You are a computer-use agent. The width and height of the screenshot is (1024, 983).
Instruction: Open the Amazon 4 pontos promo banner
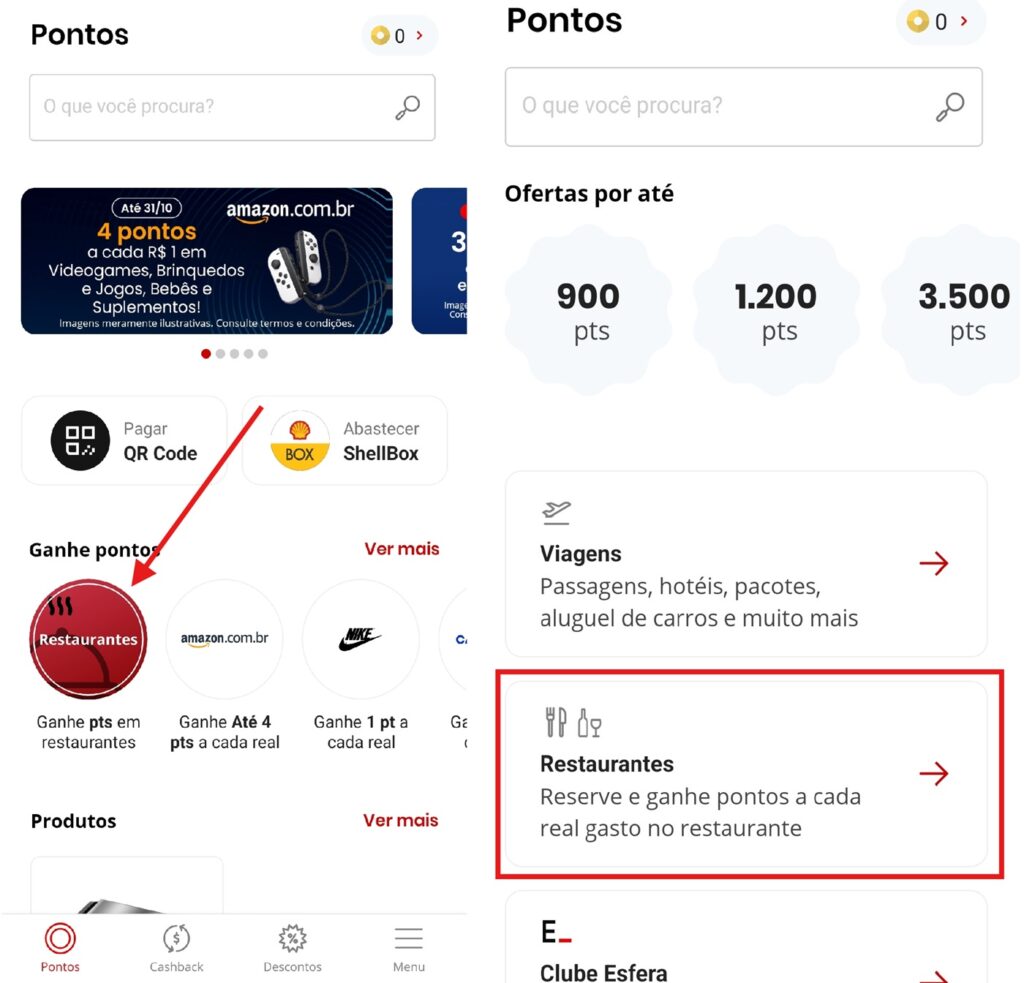(207, 261)
